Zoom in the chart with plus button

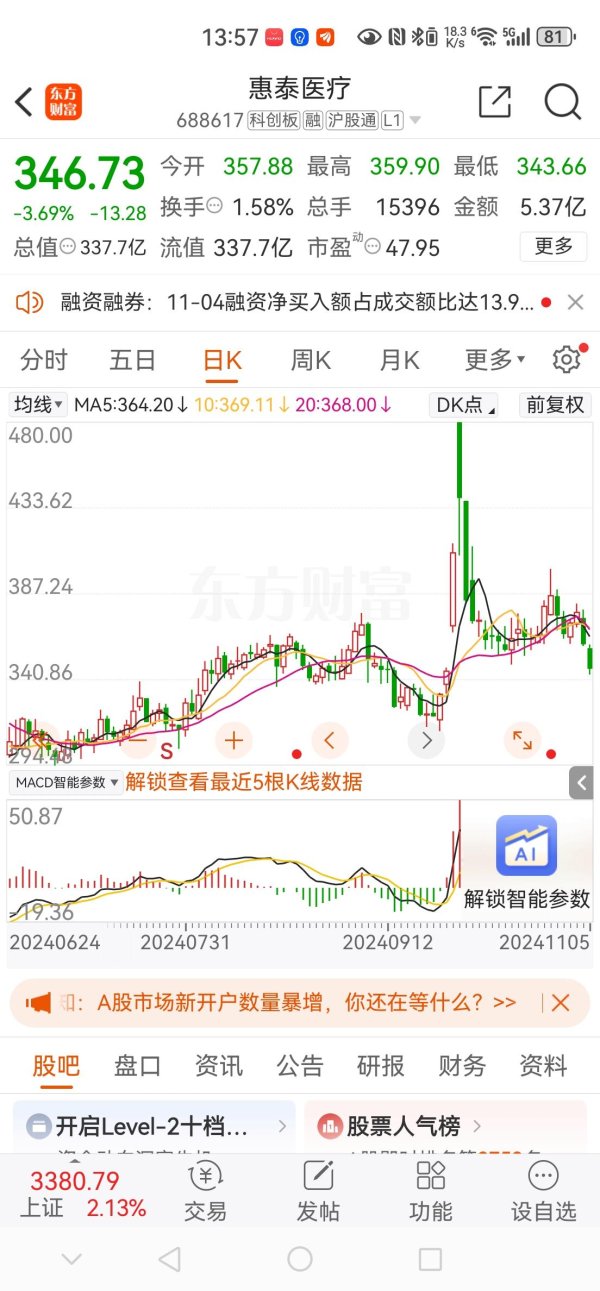click(233, 741)
